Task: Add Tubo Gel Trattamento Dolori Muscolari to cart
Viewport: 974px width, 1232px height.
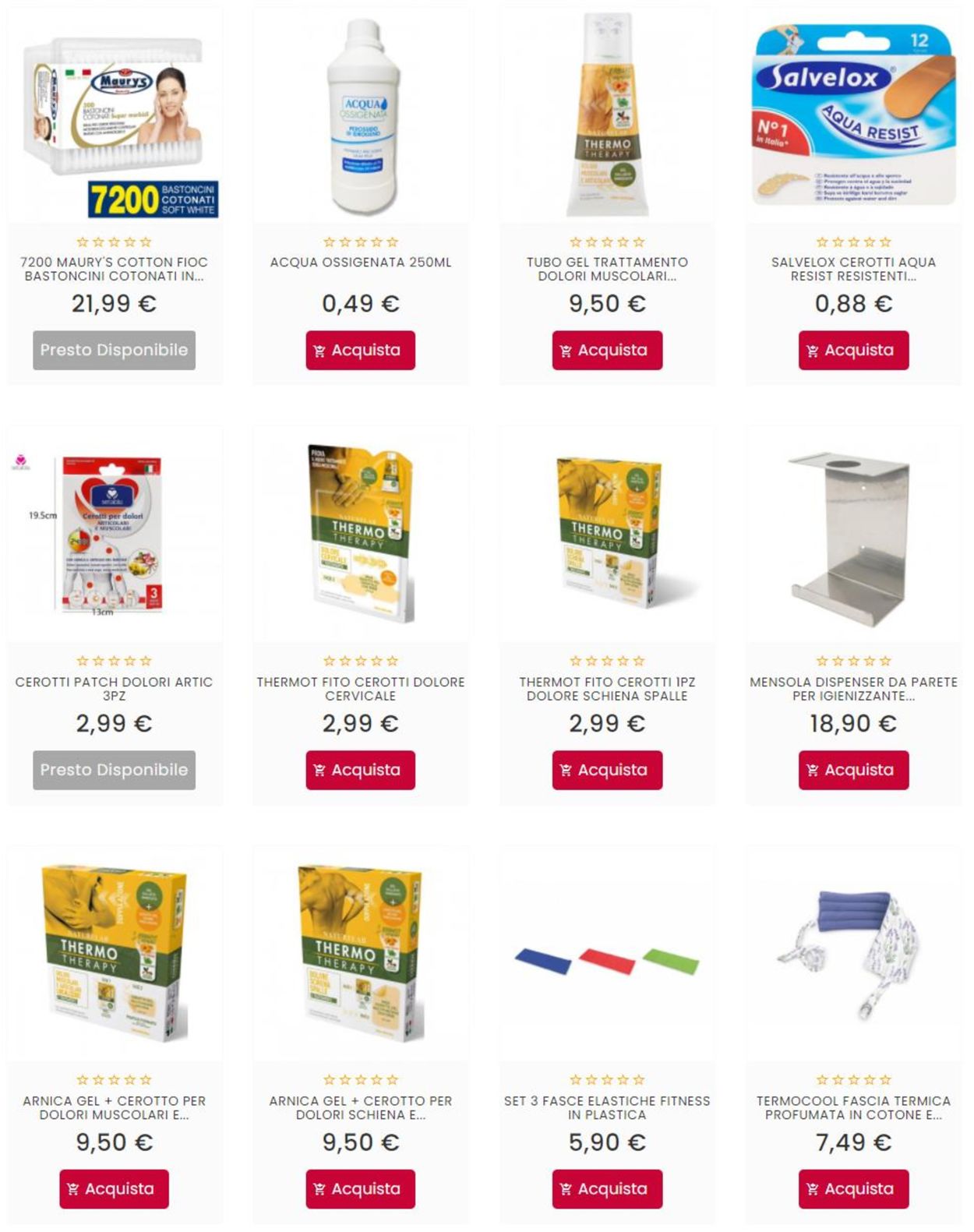Action: pos(607,351)
